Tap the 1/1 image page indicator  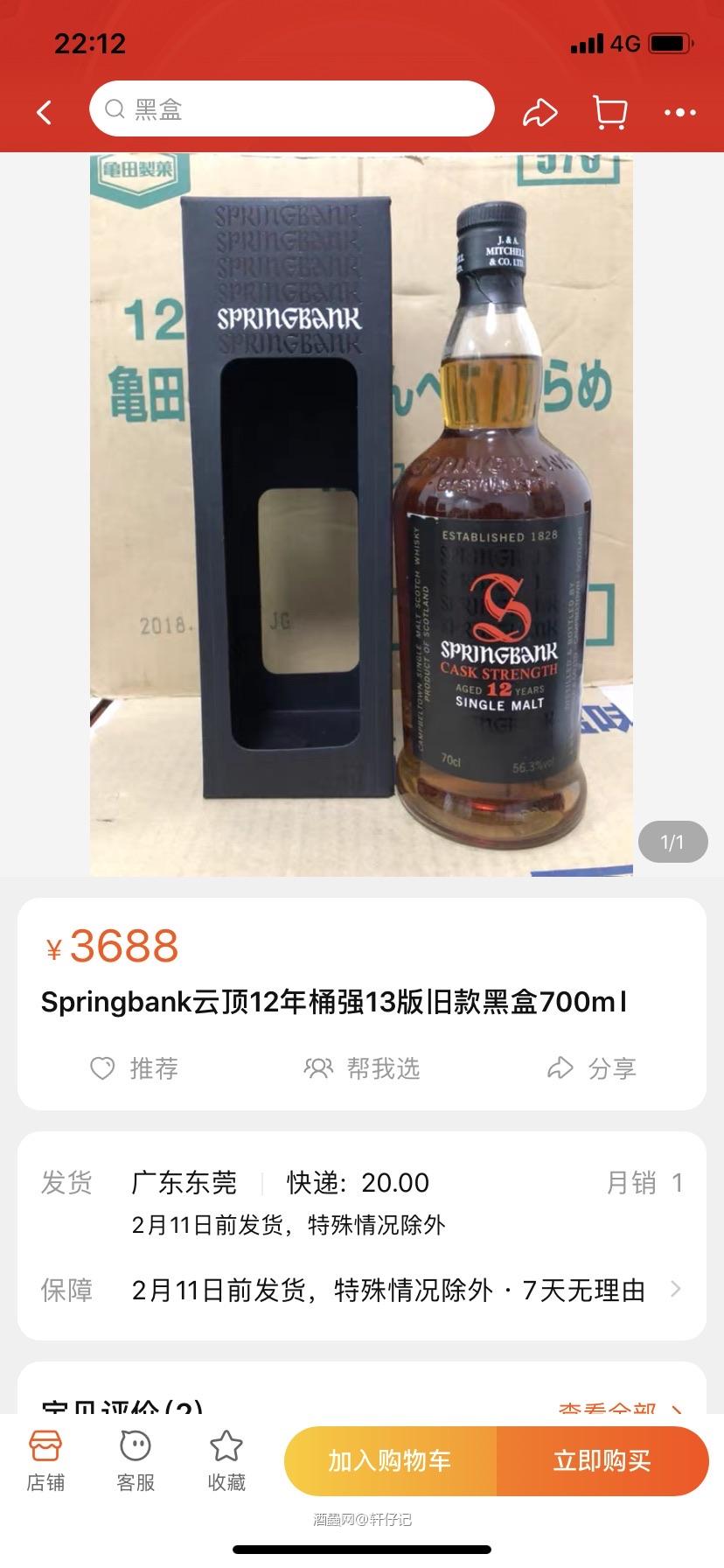(x=672, y=842)
